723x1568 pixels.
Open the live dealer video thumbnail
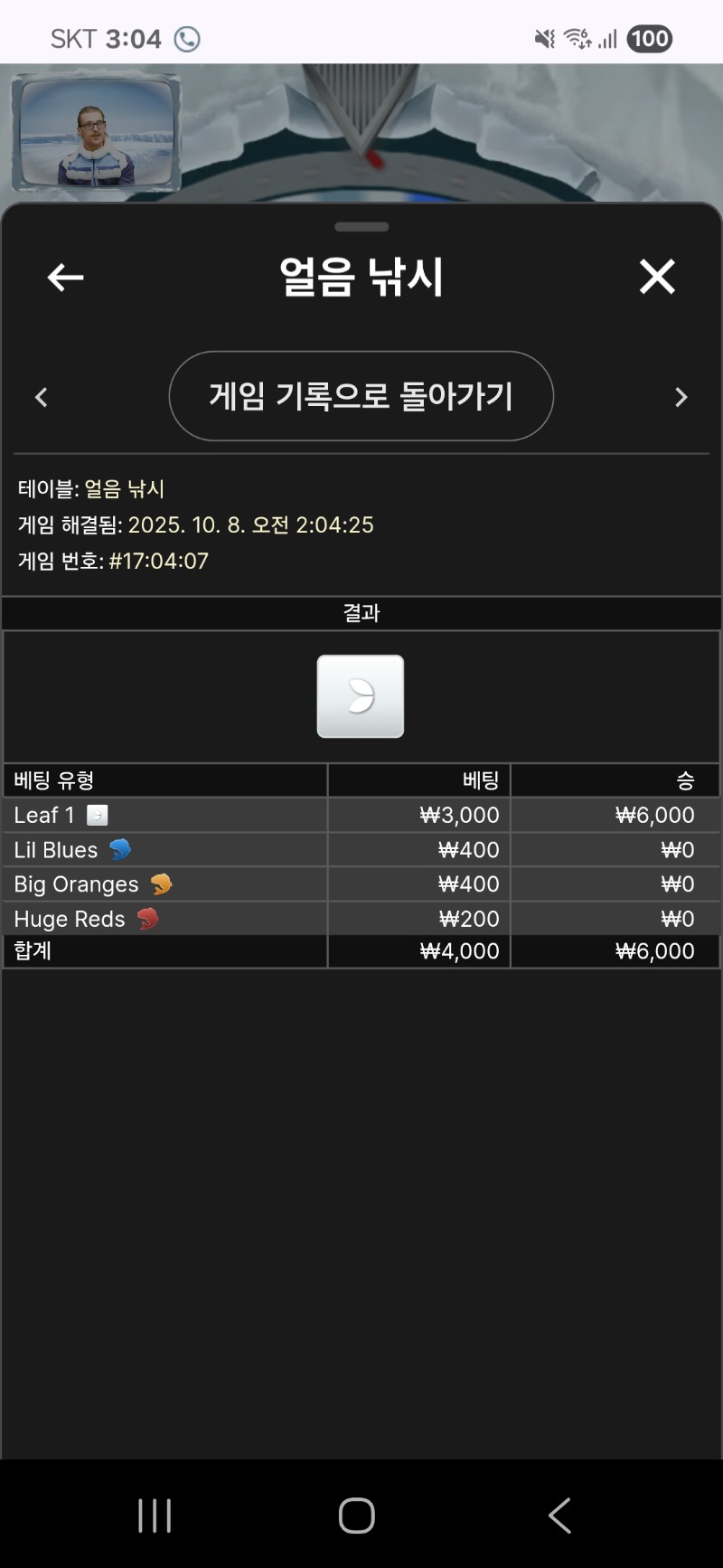(97, 133)
